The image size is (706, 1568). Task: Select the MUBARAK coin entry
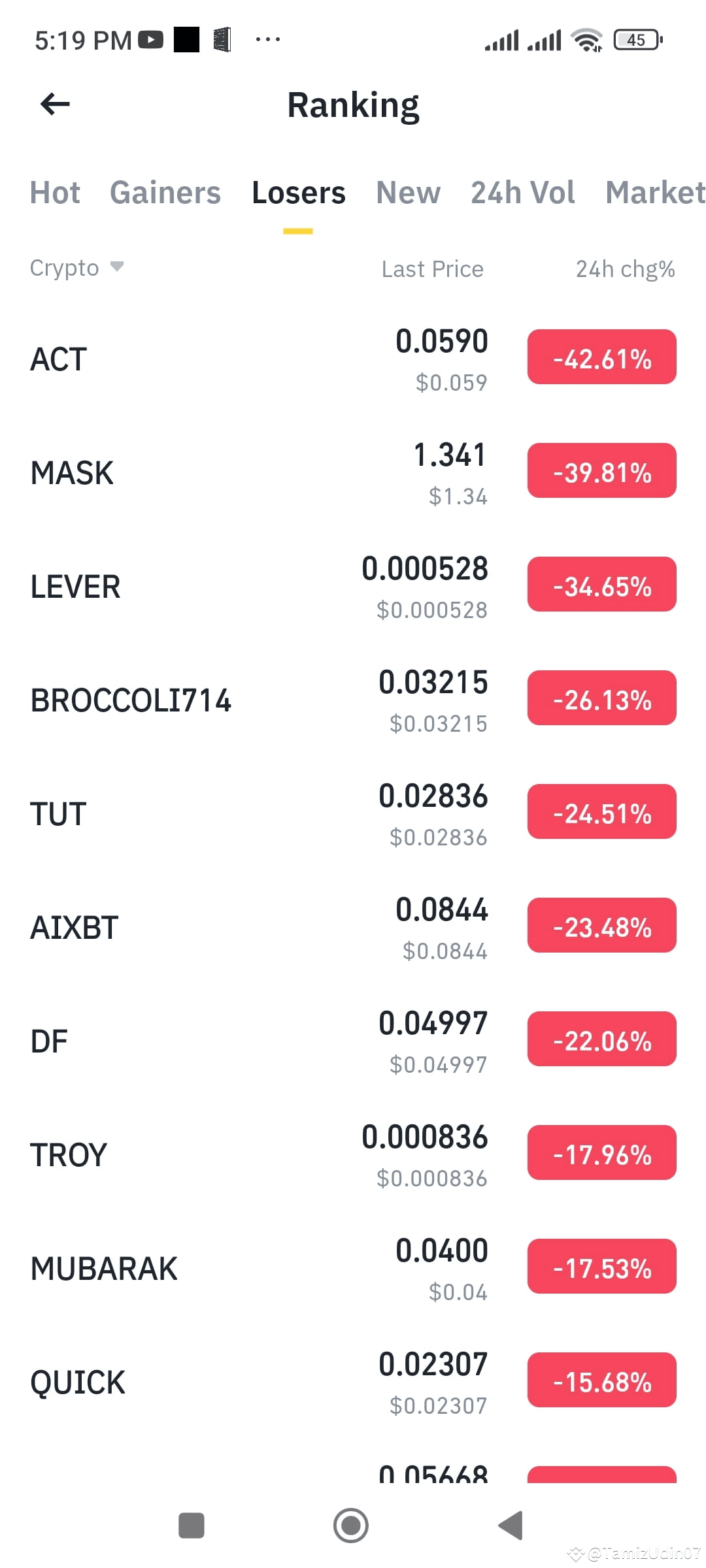click(353, 1269)
